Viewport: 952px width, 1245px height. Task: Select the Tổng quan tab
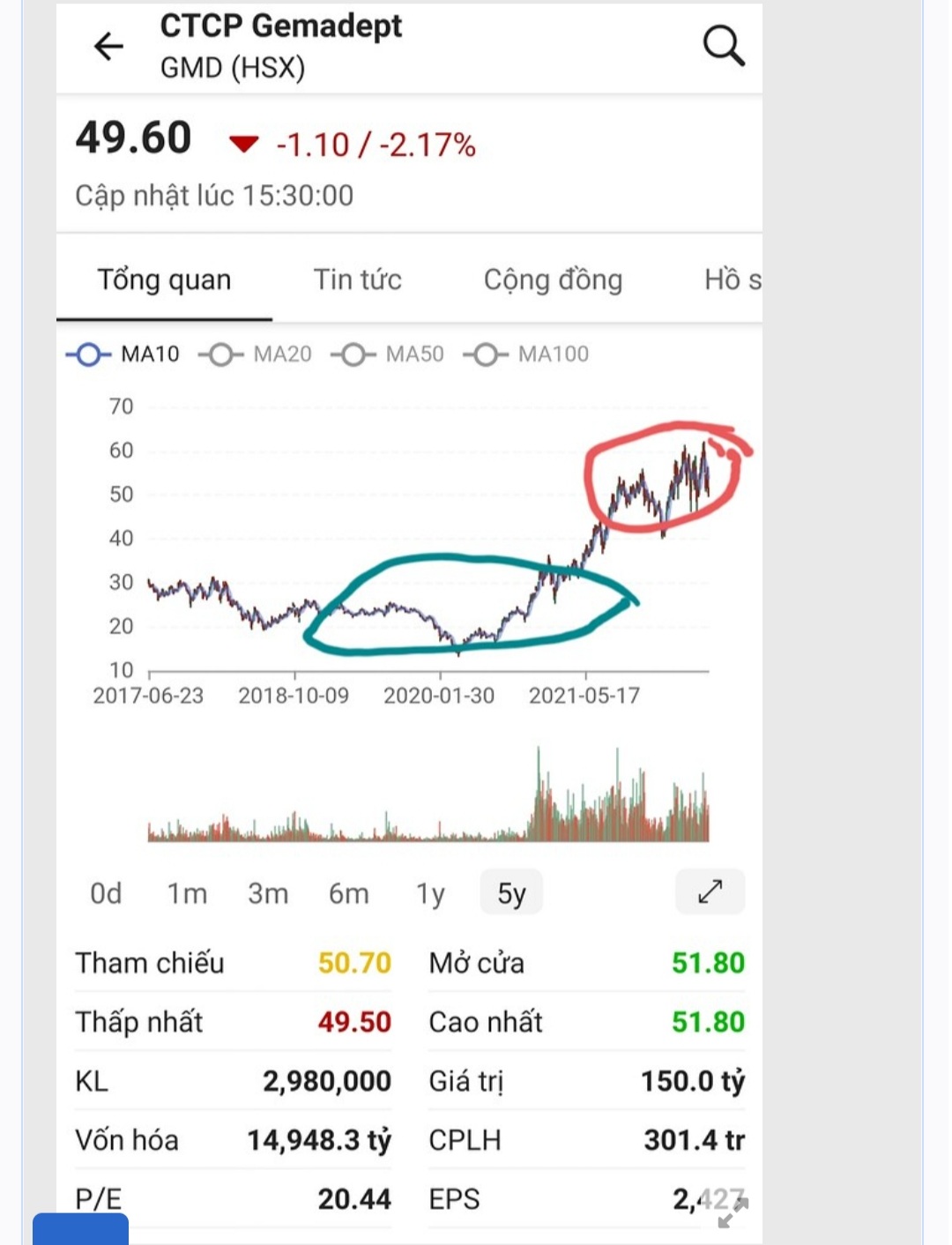[164, 280]
